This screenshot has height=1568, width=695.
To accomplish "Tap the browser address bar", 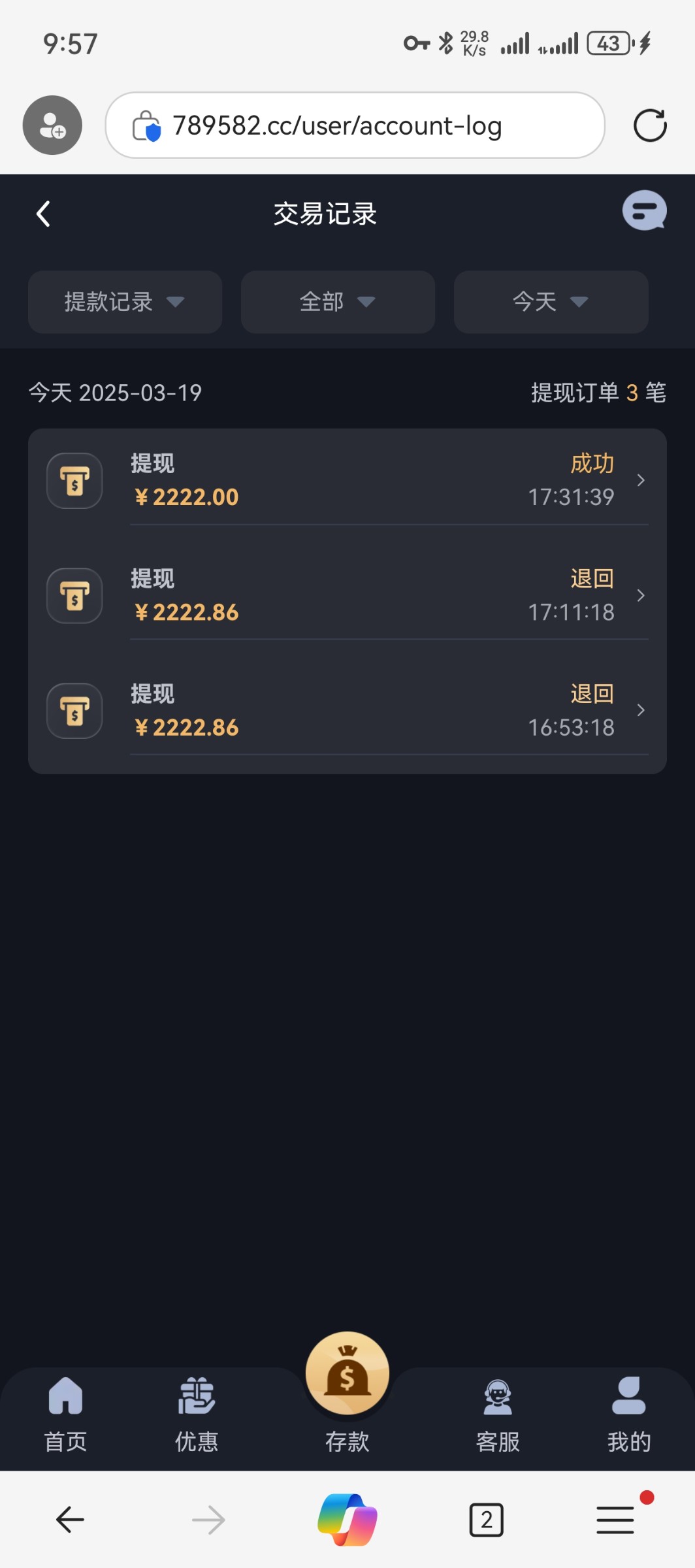I will 355,125.
